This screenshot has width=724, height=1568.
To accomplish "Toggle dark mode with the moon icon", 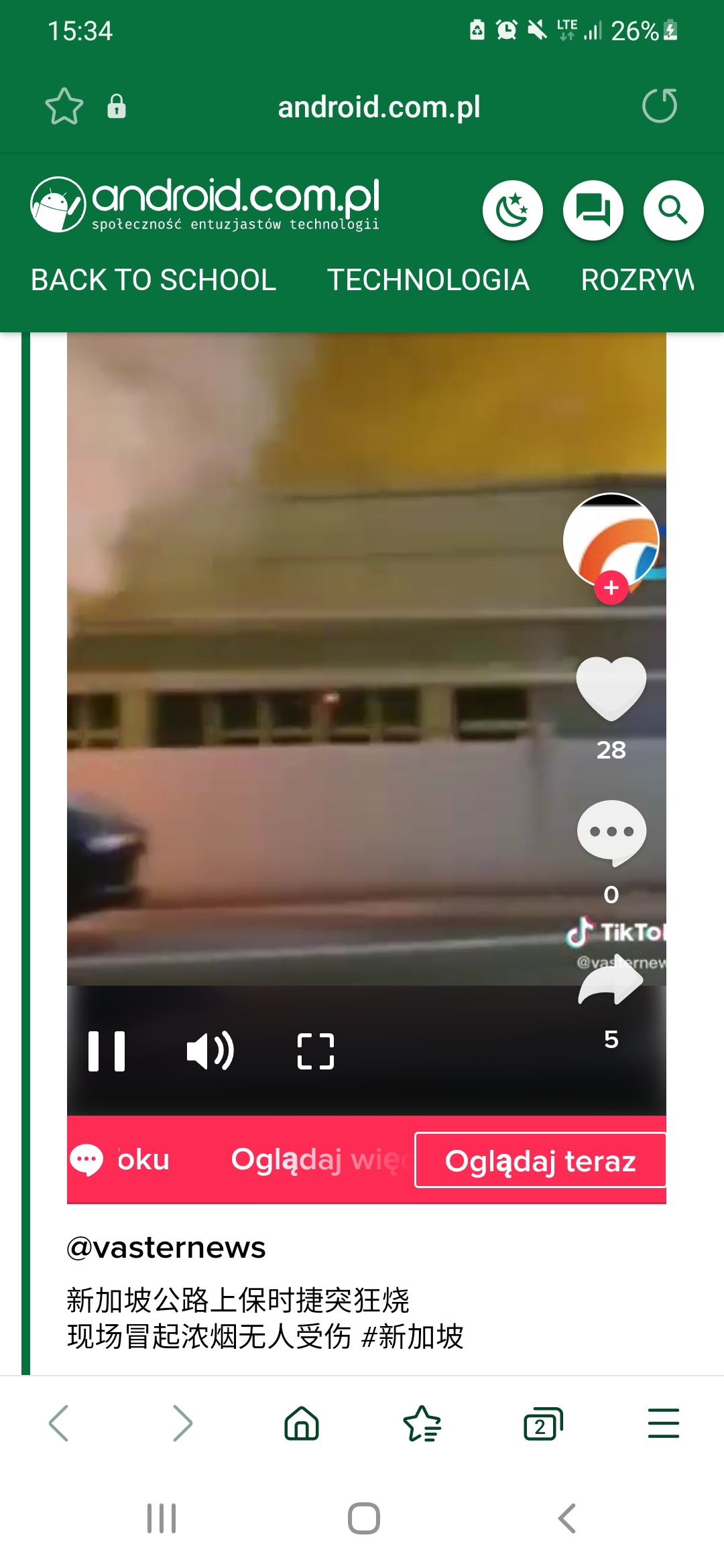I will [513, 210].
